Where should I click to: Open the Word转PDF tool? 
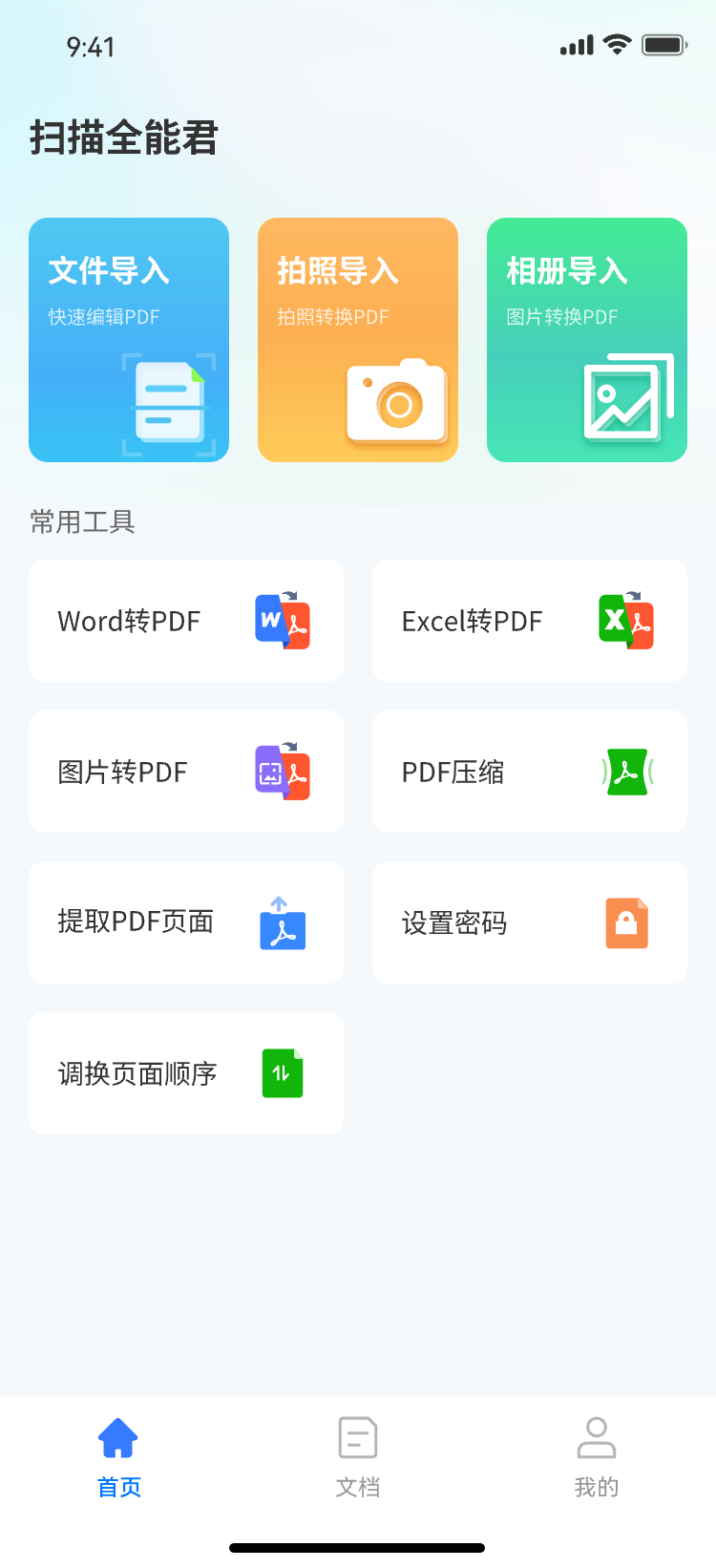(x=186, y=621)
